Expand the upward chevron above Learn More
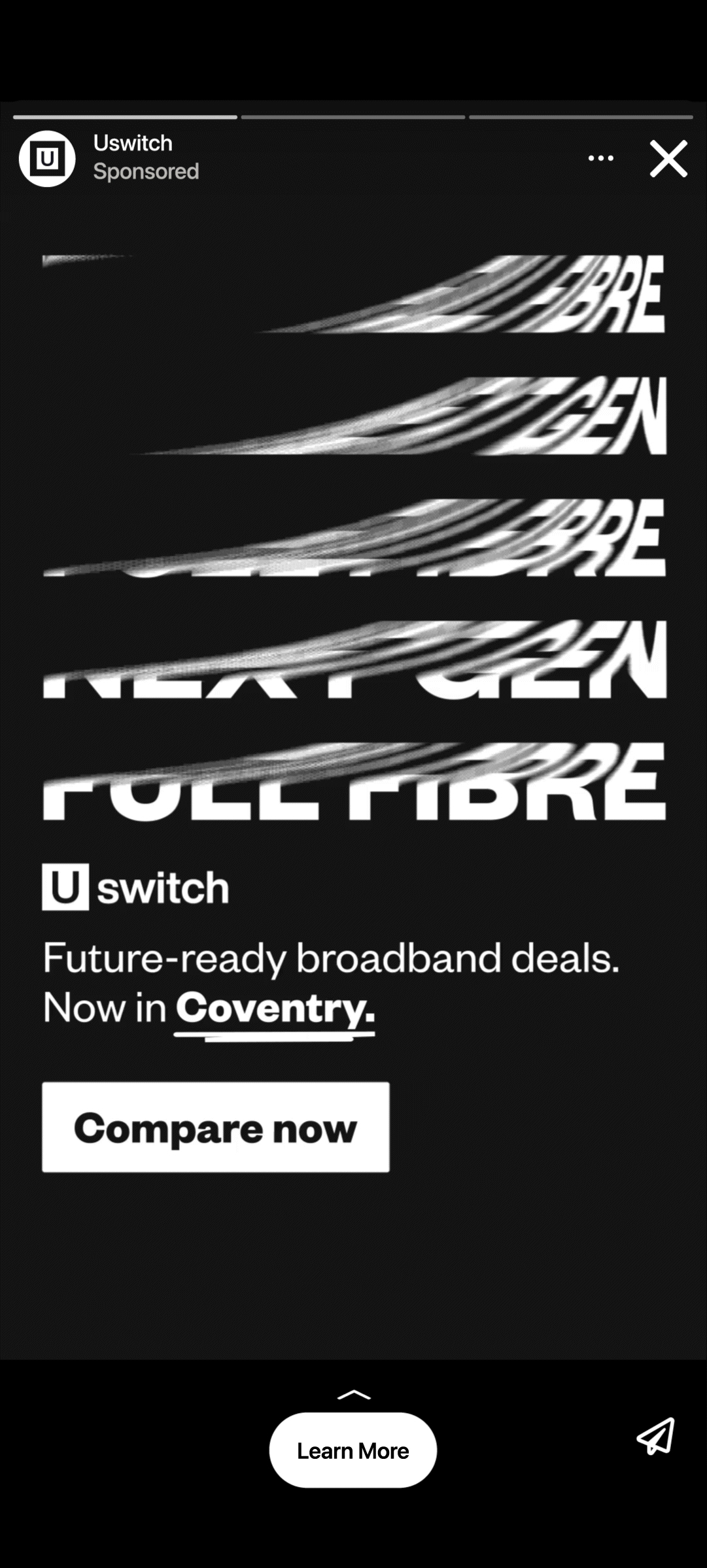This screenshot has width=707, height=1568. pos(354,1395)
